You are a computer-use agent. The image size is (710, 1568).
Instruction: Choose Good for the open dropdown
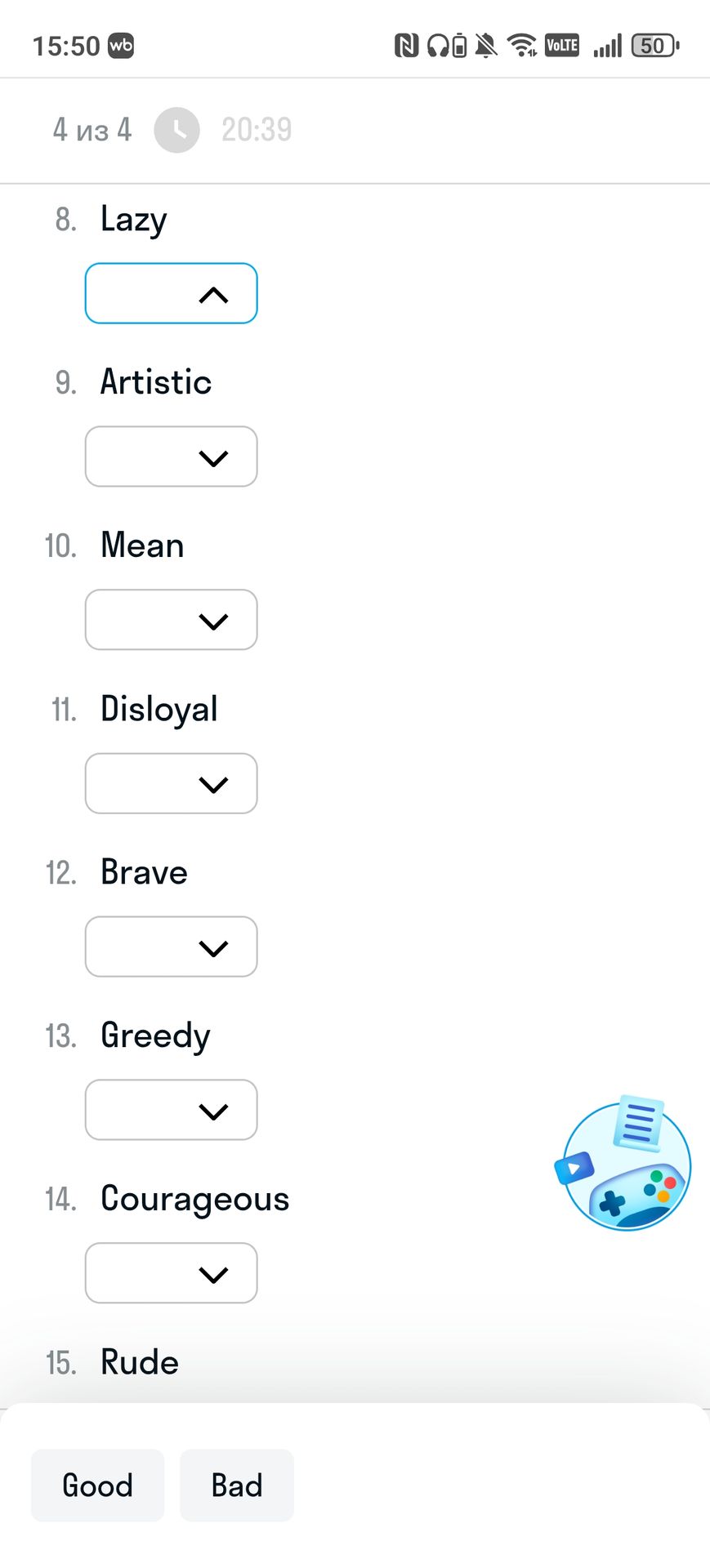pyautogui.click(x=97, y=1485)
